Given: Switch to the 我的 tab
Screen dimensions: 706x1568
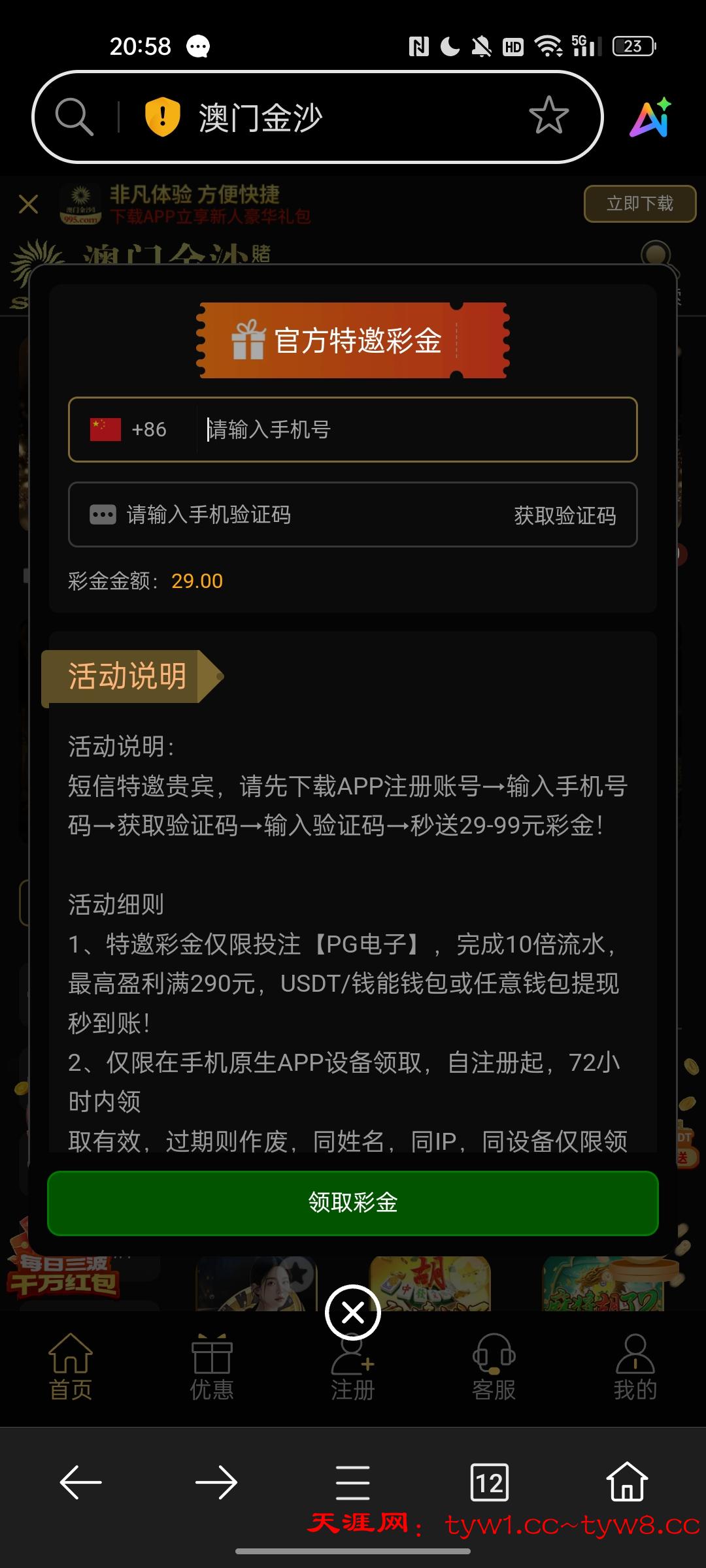Looking at the screenshot, I should [635, 1367].
